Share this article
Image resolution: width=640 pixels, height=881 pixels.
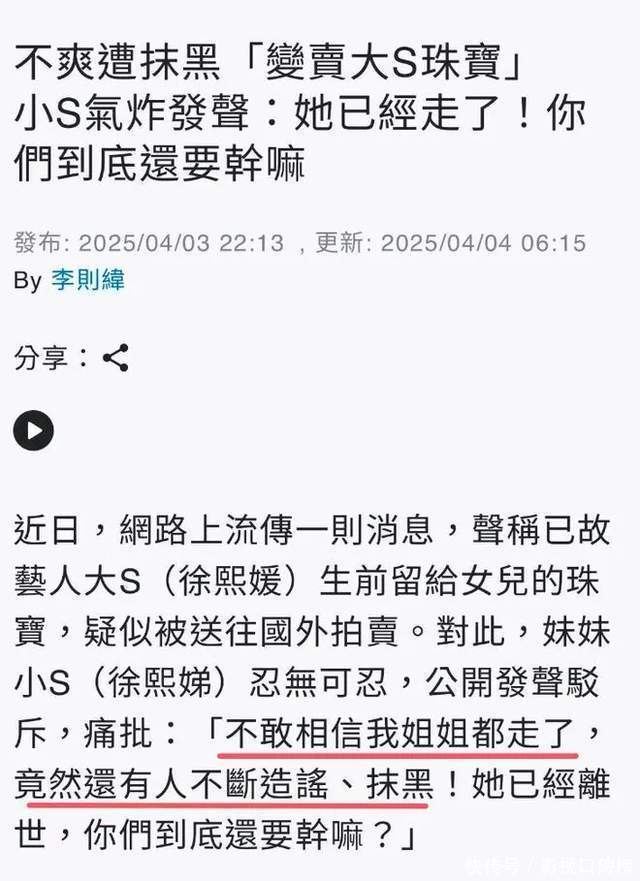[x=115, y=357]
